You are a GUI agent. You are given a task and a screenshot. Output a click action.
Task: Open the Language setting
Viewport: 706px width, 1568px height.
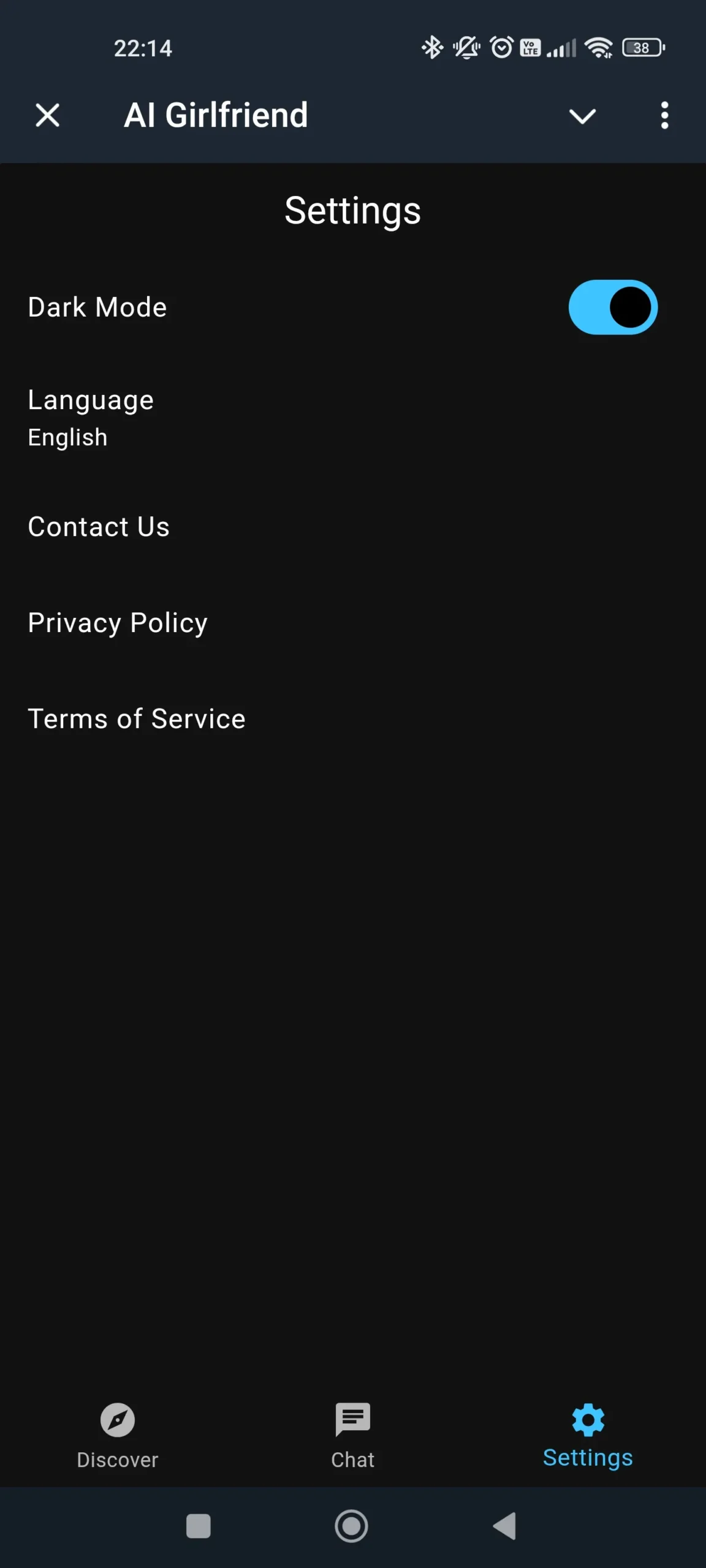tap(353, 418)
